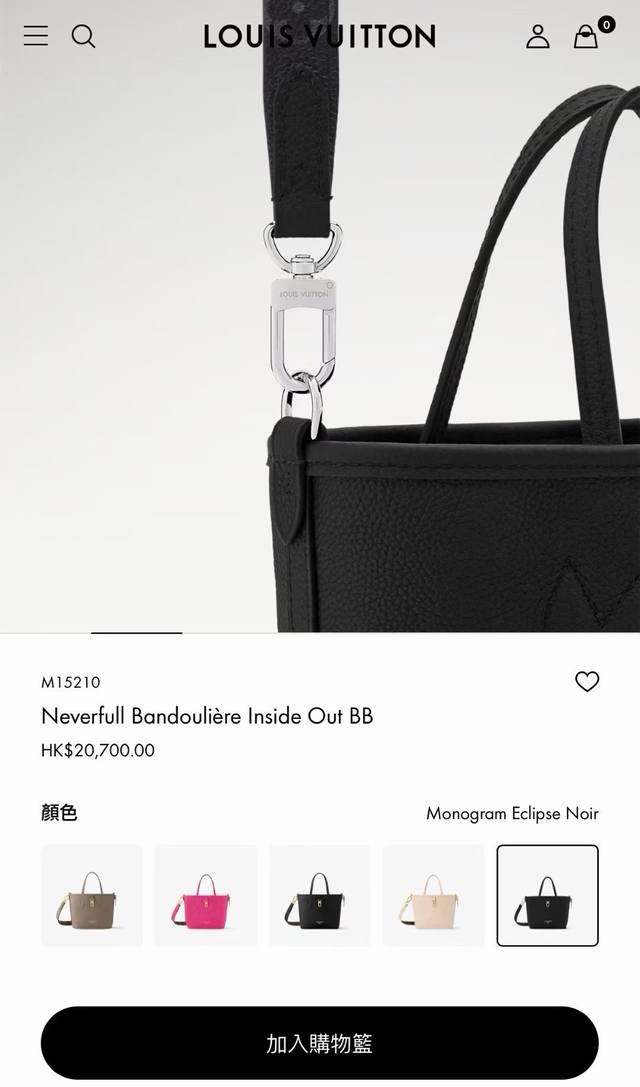Select the taupe grey colour variant

click(92, 895)
